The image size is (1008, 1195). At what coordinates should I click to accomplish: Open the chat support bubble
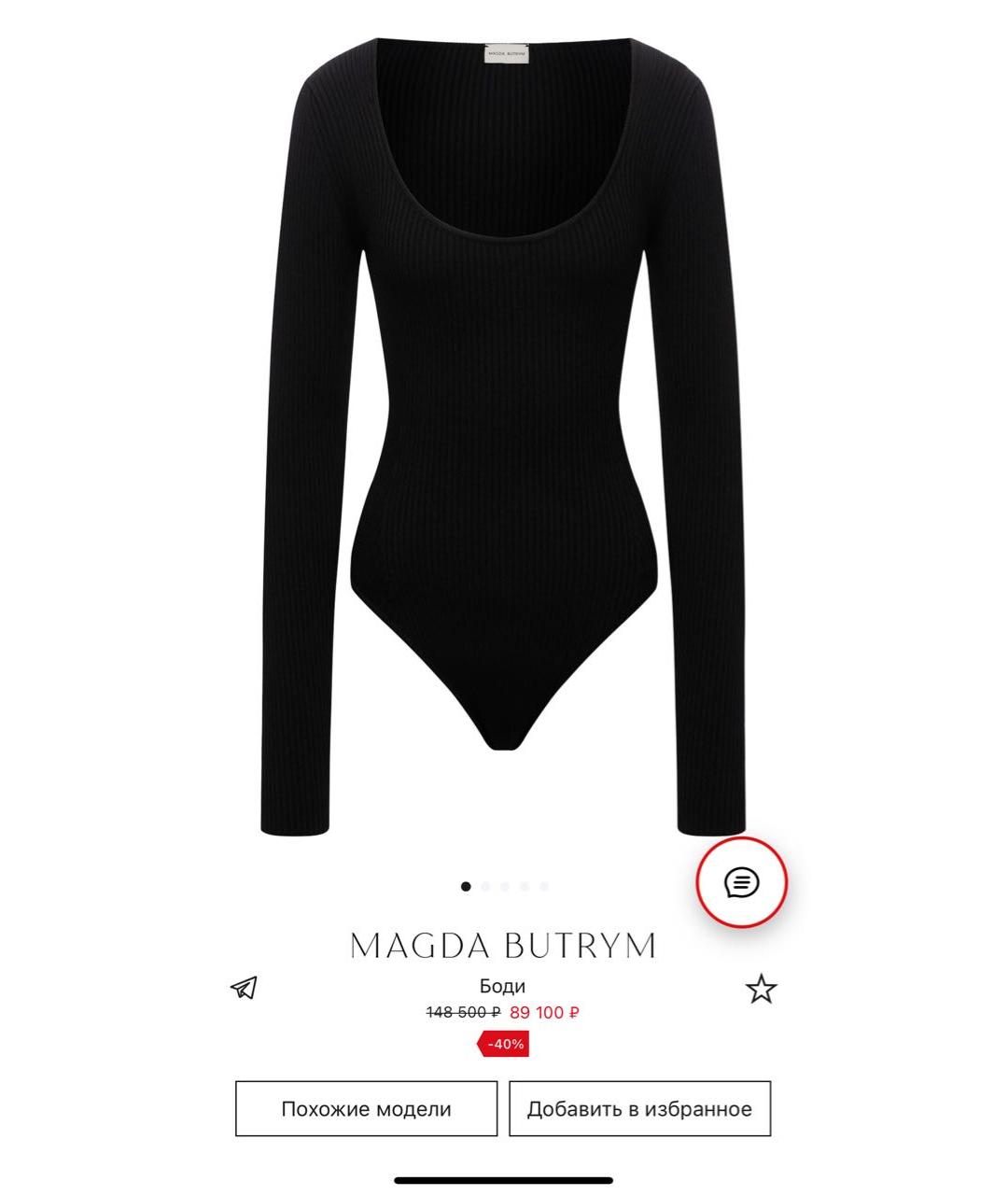(x=742, y=882)
